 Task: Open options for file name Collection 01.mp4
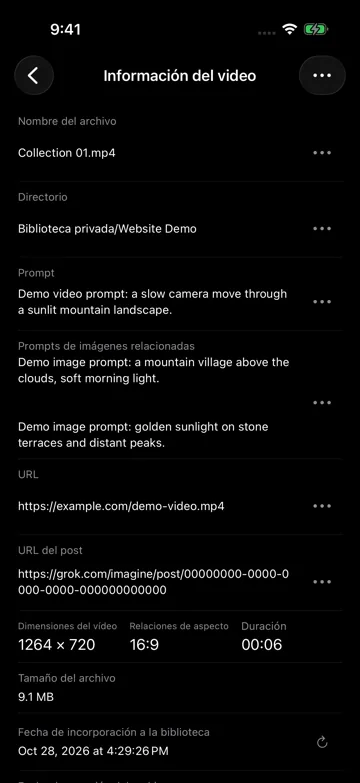[x=322, y=153]
